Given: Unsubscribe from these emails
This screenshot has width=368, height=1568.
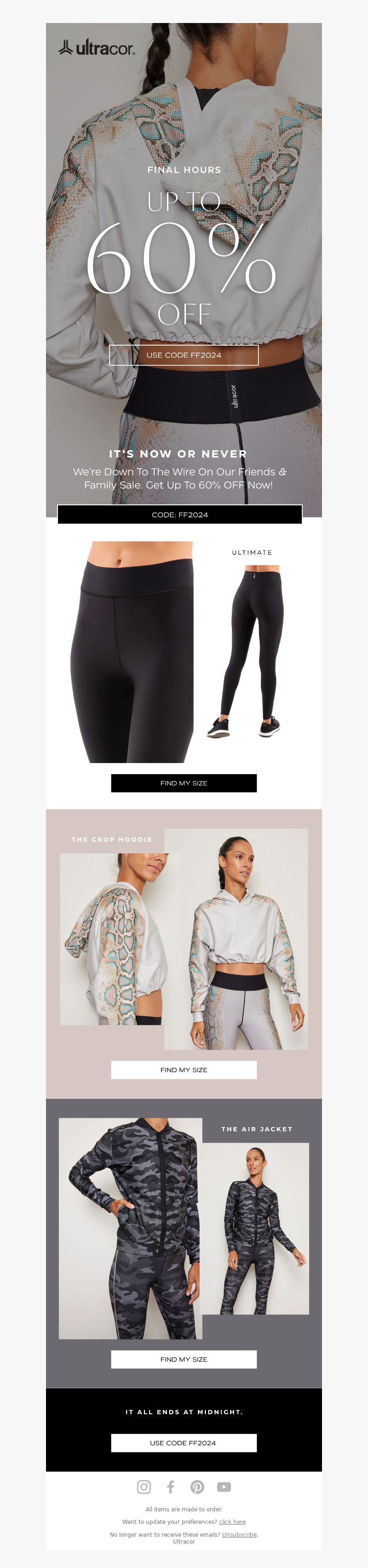Looking at the screenshot, I should click(x=239, y=1534).
